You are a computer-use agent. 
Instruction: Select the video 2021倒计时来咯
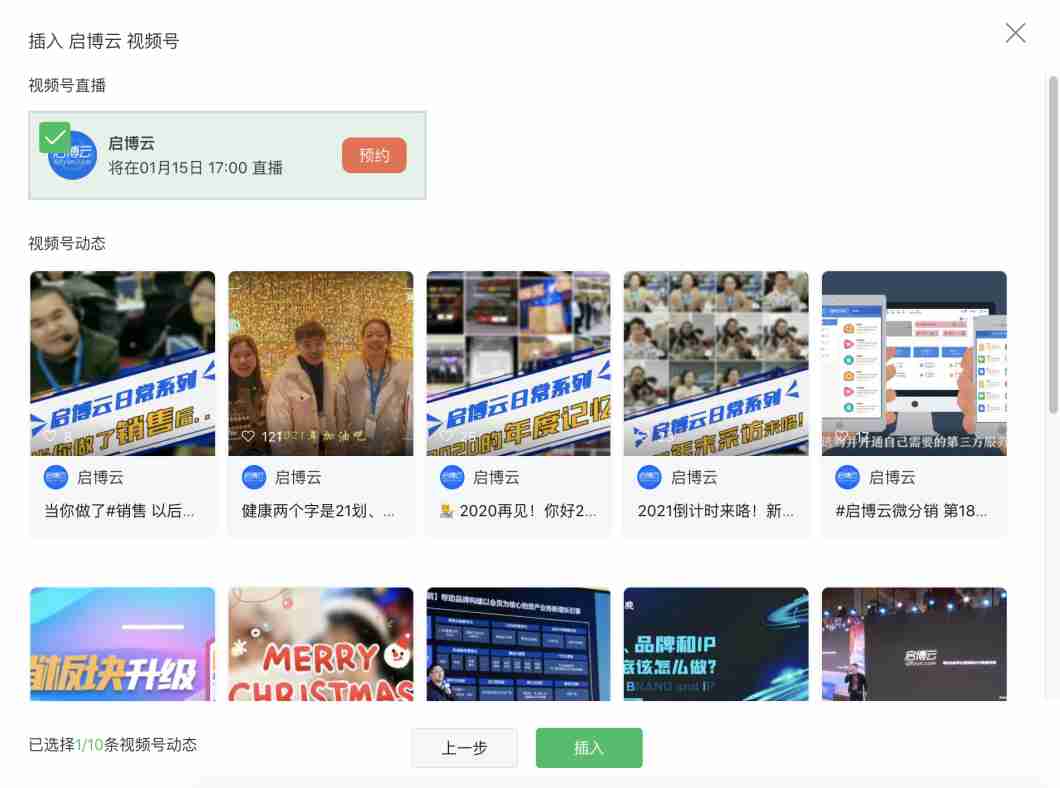point(716,363)
